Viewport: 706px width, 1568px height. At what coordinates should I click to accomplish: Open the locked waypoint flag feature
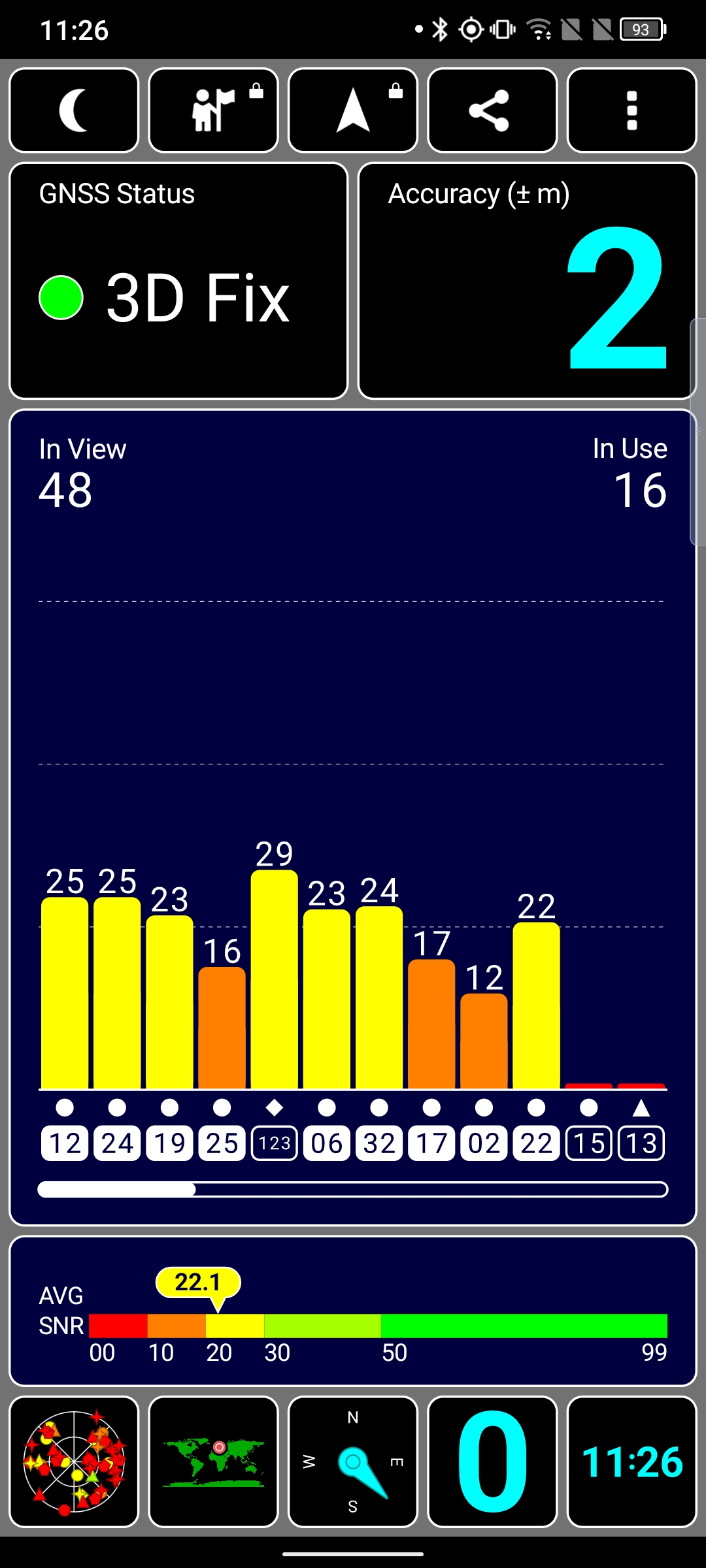[x=214, y=110]
